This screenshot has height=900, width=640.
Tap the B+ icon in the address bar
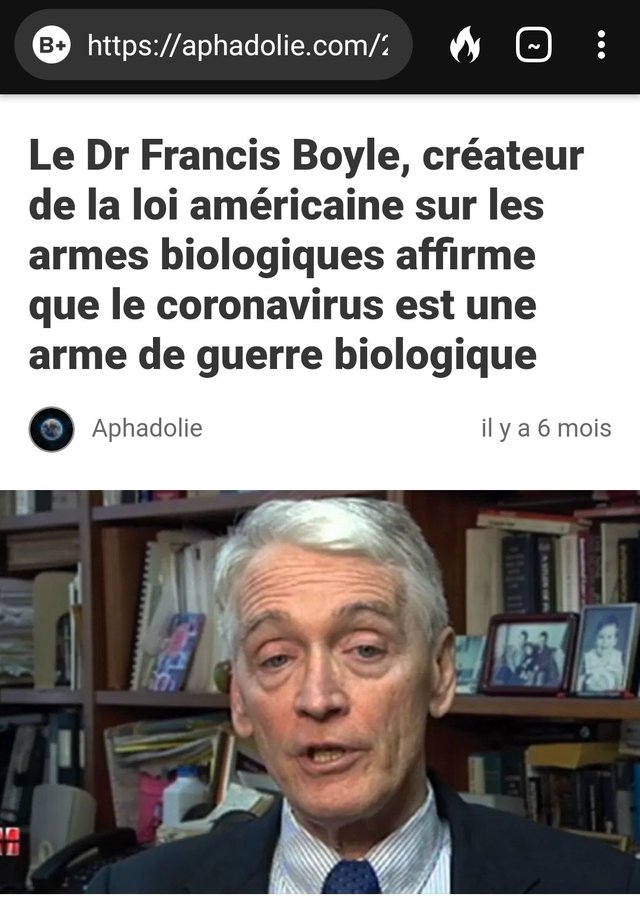tap(52, 45)
